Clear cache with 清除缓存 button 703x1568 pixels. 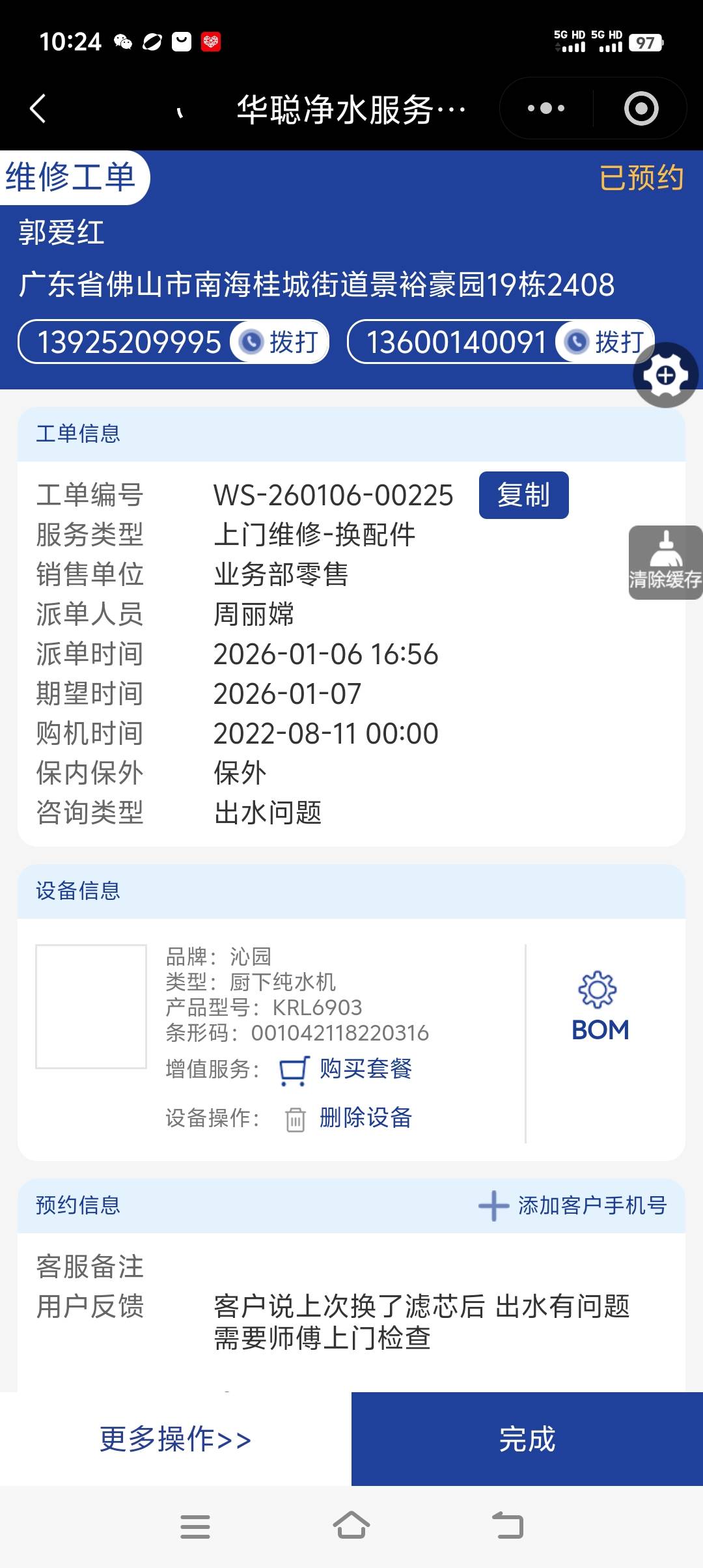coord(665,563)
